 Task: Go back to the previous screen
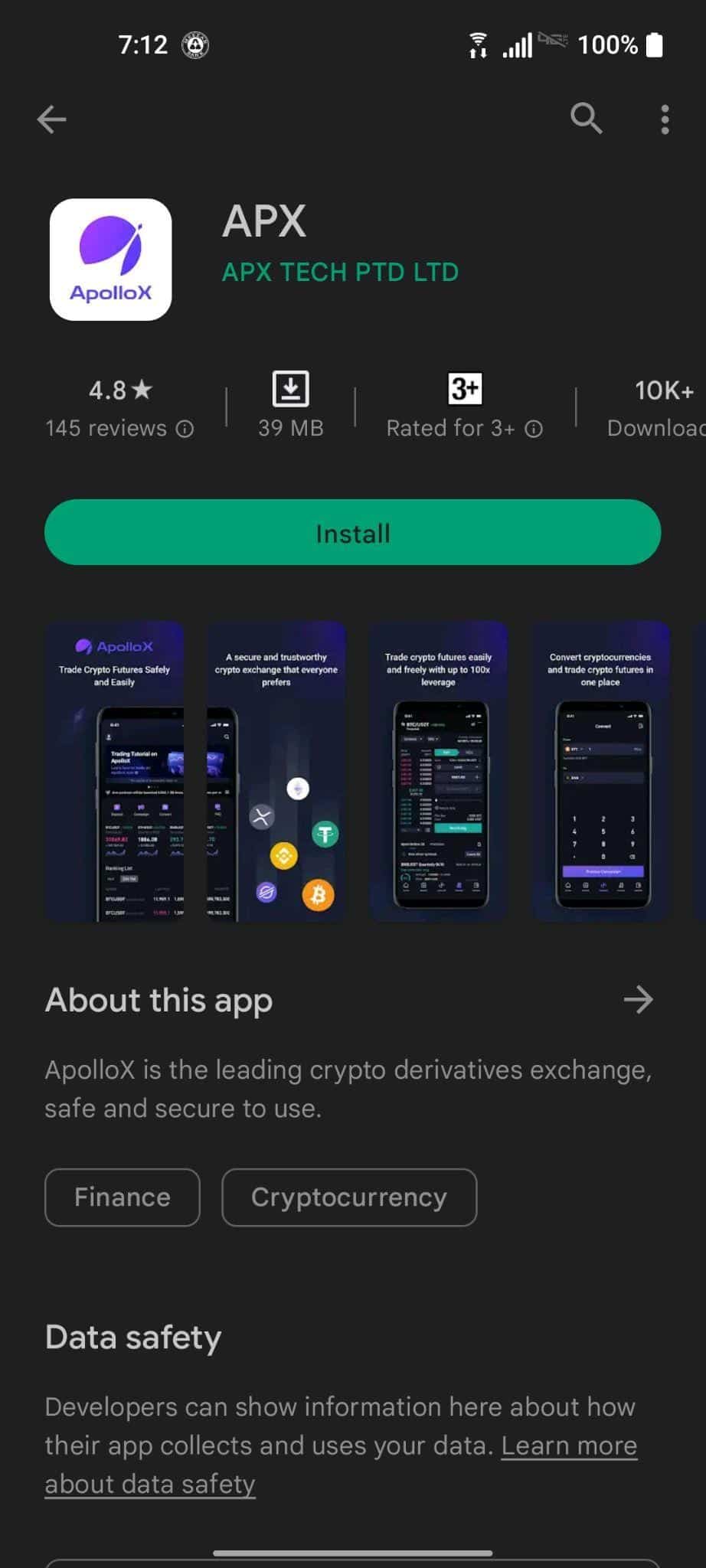[x=51, y=119]
